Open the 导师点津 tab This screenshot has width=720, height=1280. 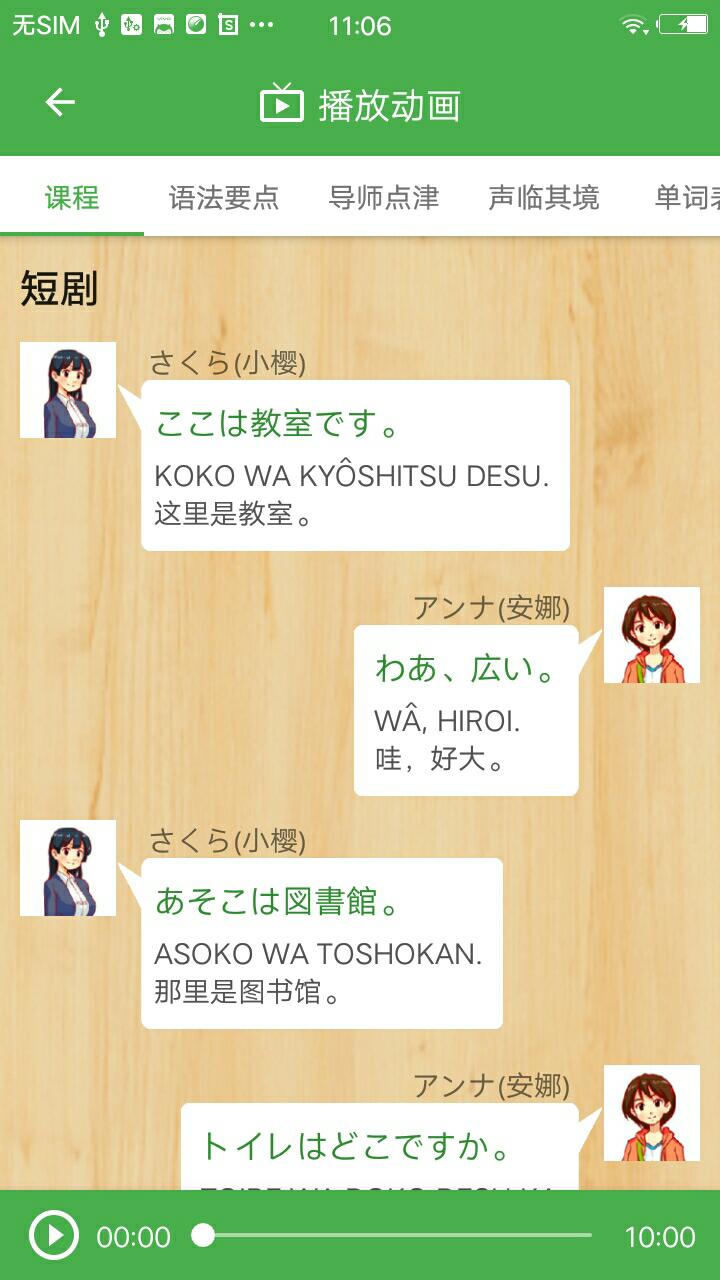coord(384,198)
